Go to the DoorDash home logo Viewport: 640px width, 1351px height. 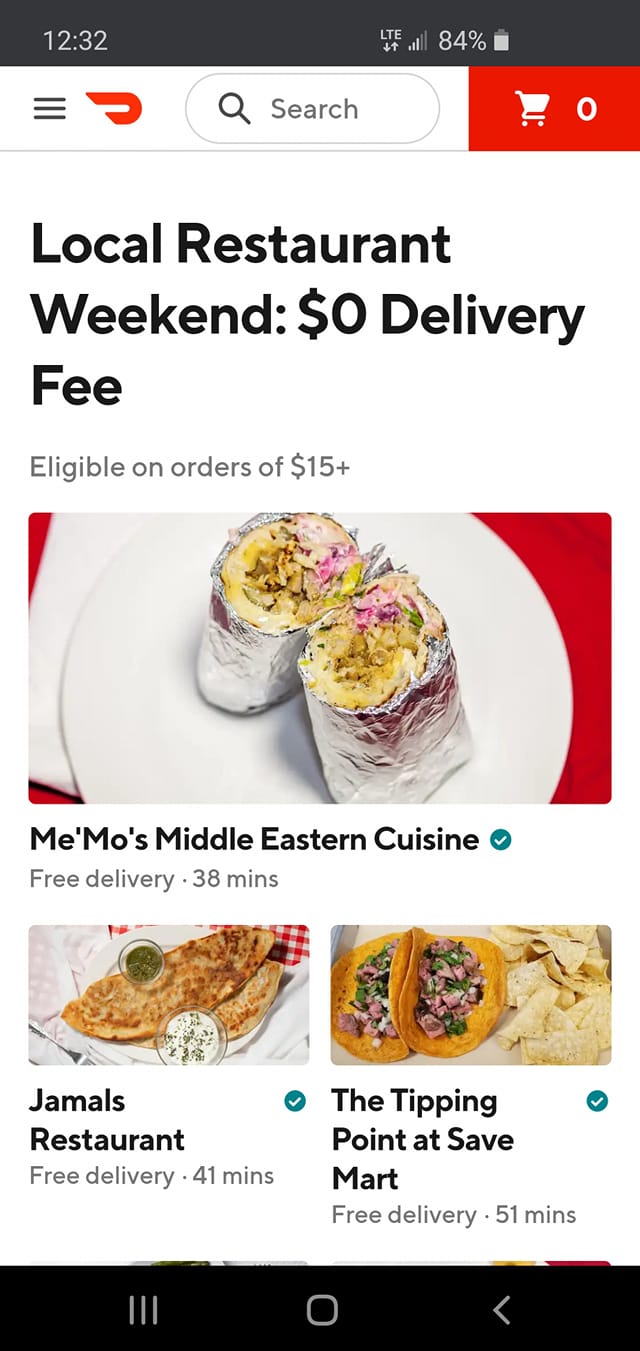(x=114, y=108)
